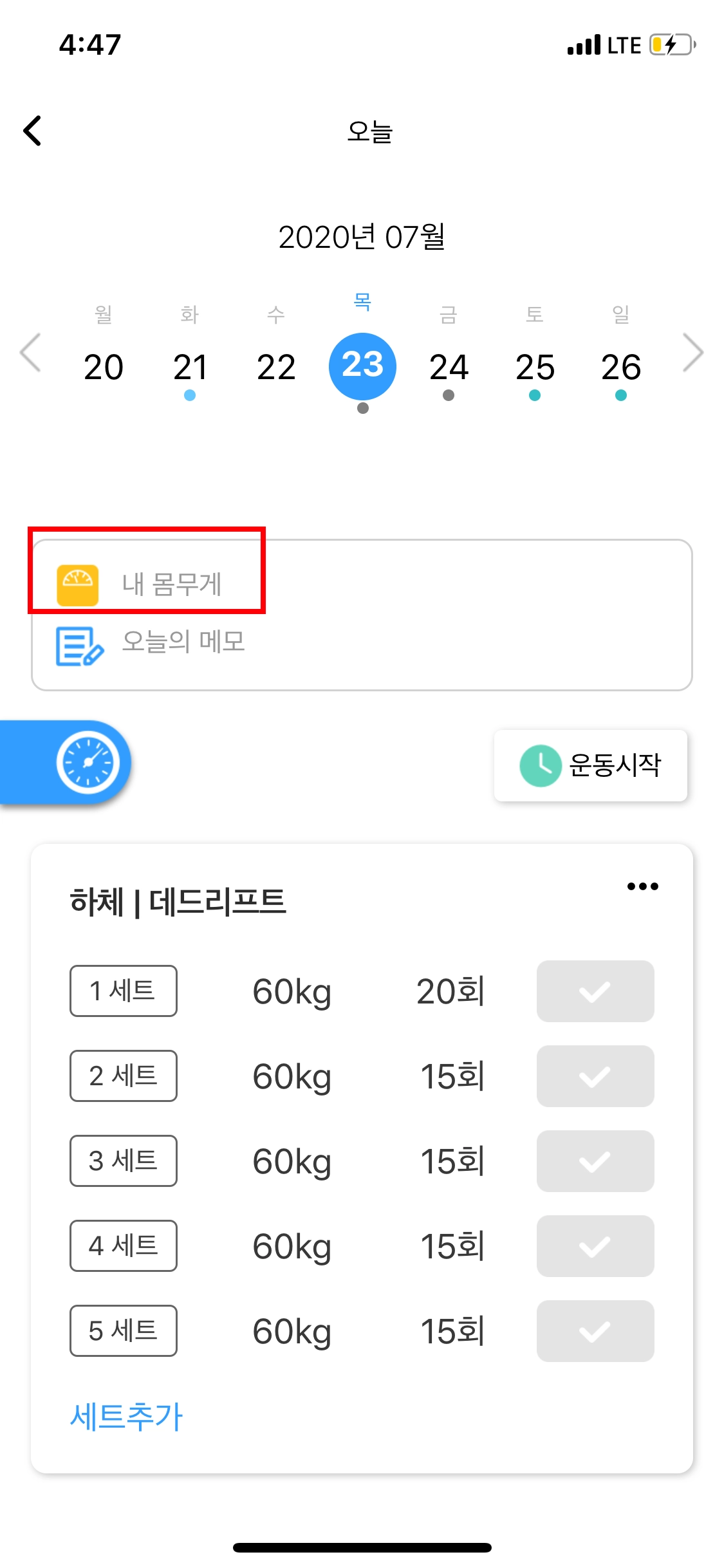Tap 운동시작 to start the workout

pos(591,765)
